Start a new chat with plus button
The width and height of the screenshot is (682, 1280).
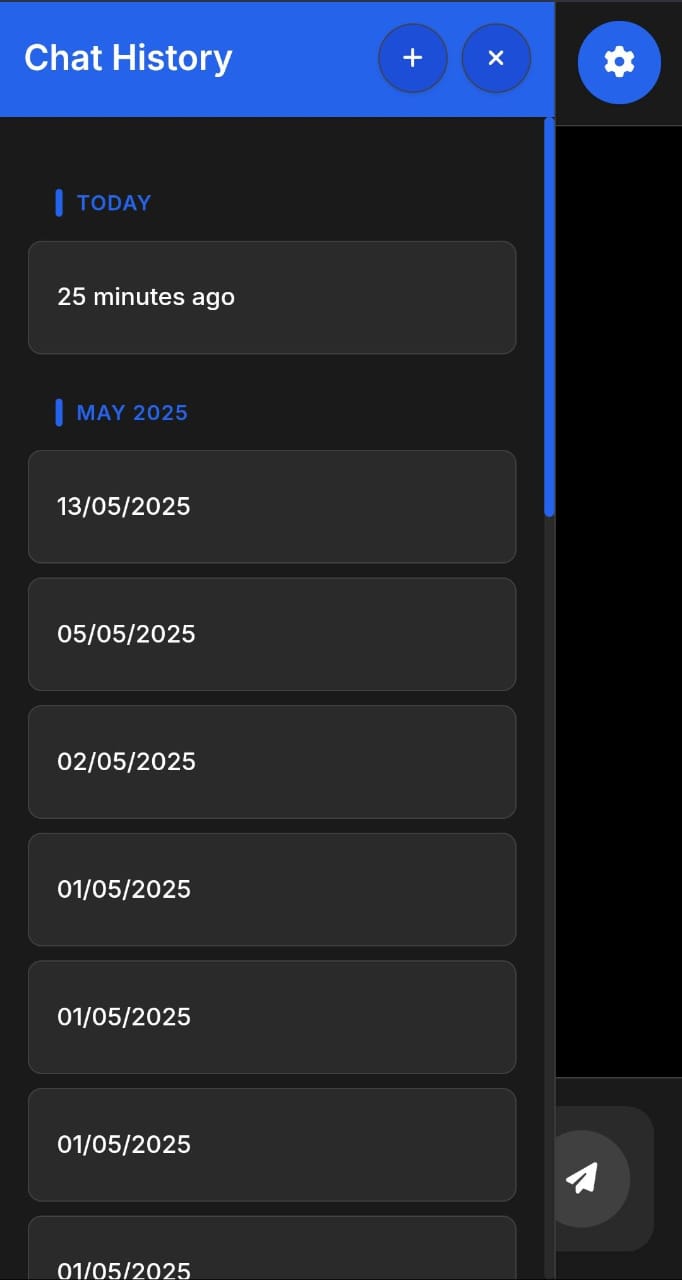click(412, 58)
